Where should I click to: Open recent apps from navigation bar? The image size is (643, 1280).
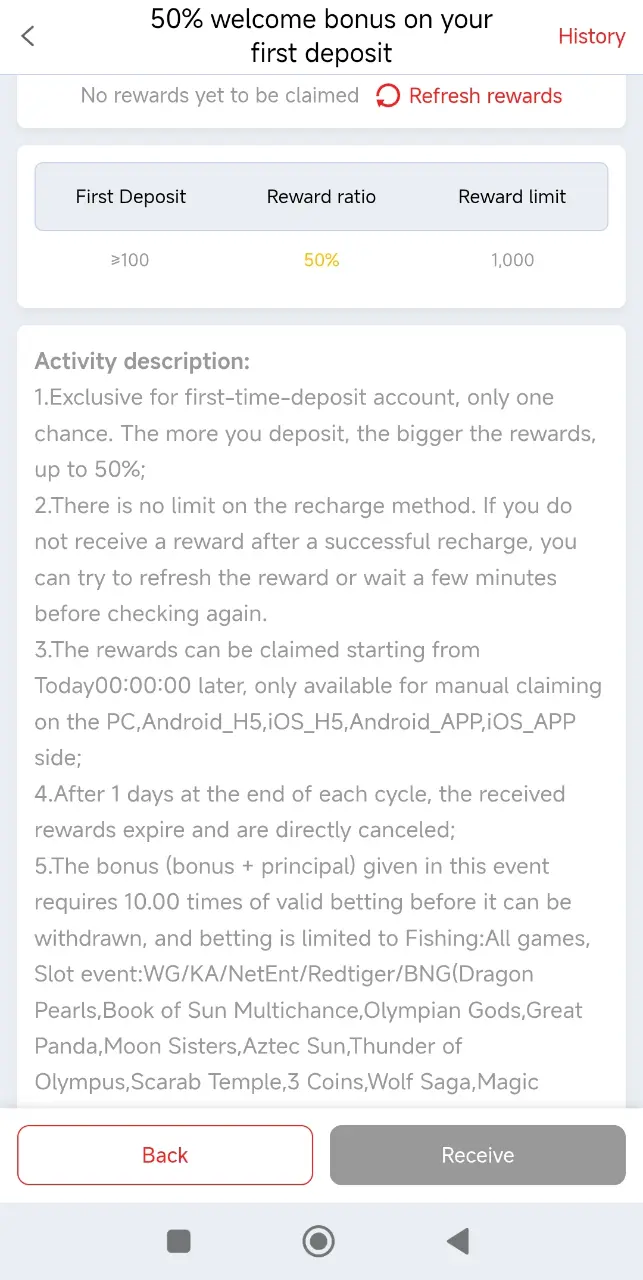[x=178, y=1241]
